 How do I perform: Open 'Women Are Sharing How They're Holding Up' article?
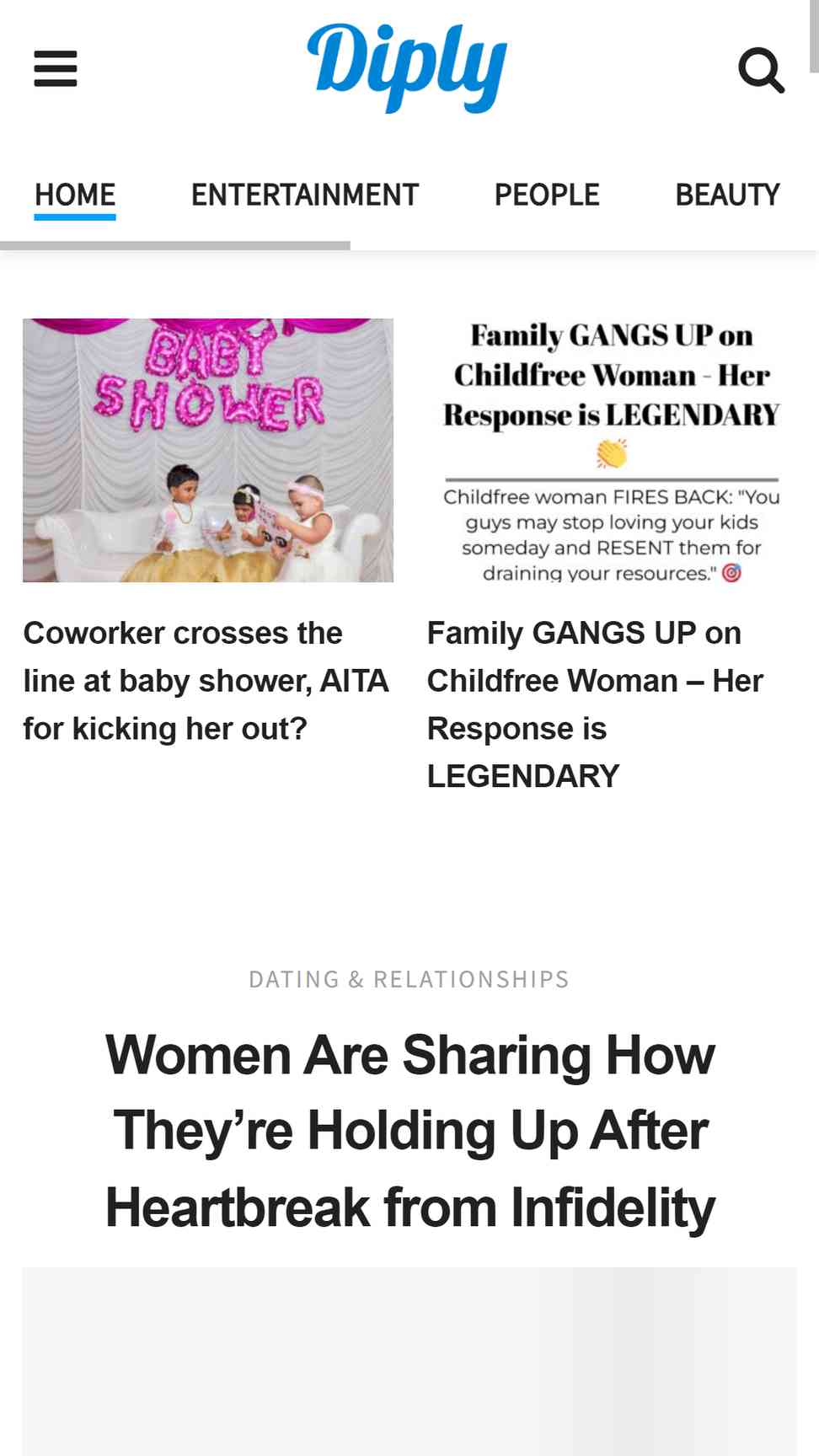click(409, 1131)
